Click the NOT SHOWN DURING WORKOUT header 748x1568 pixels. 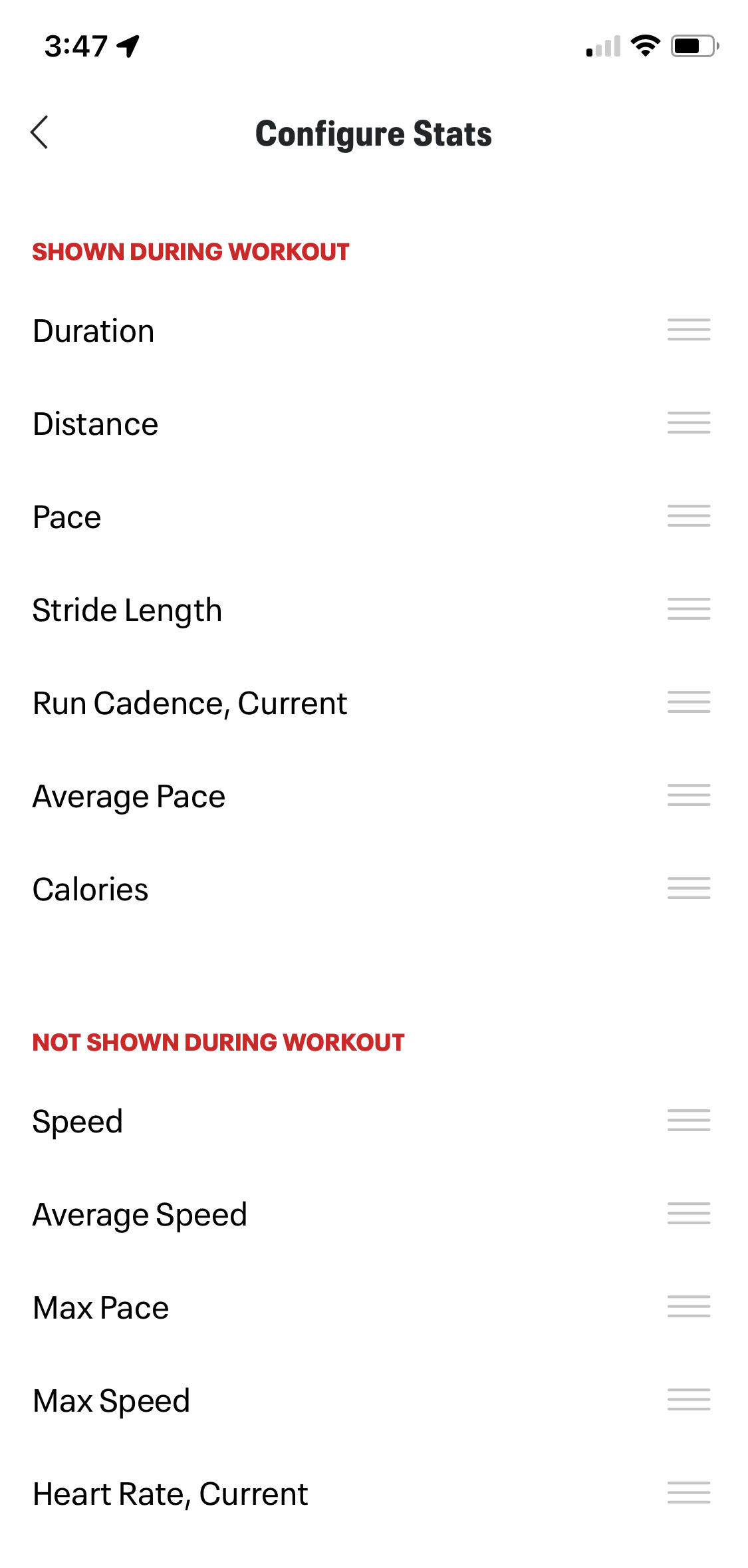[x=218, y=1042]
